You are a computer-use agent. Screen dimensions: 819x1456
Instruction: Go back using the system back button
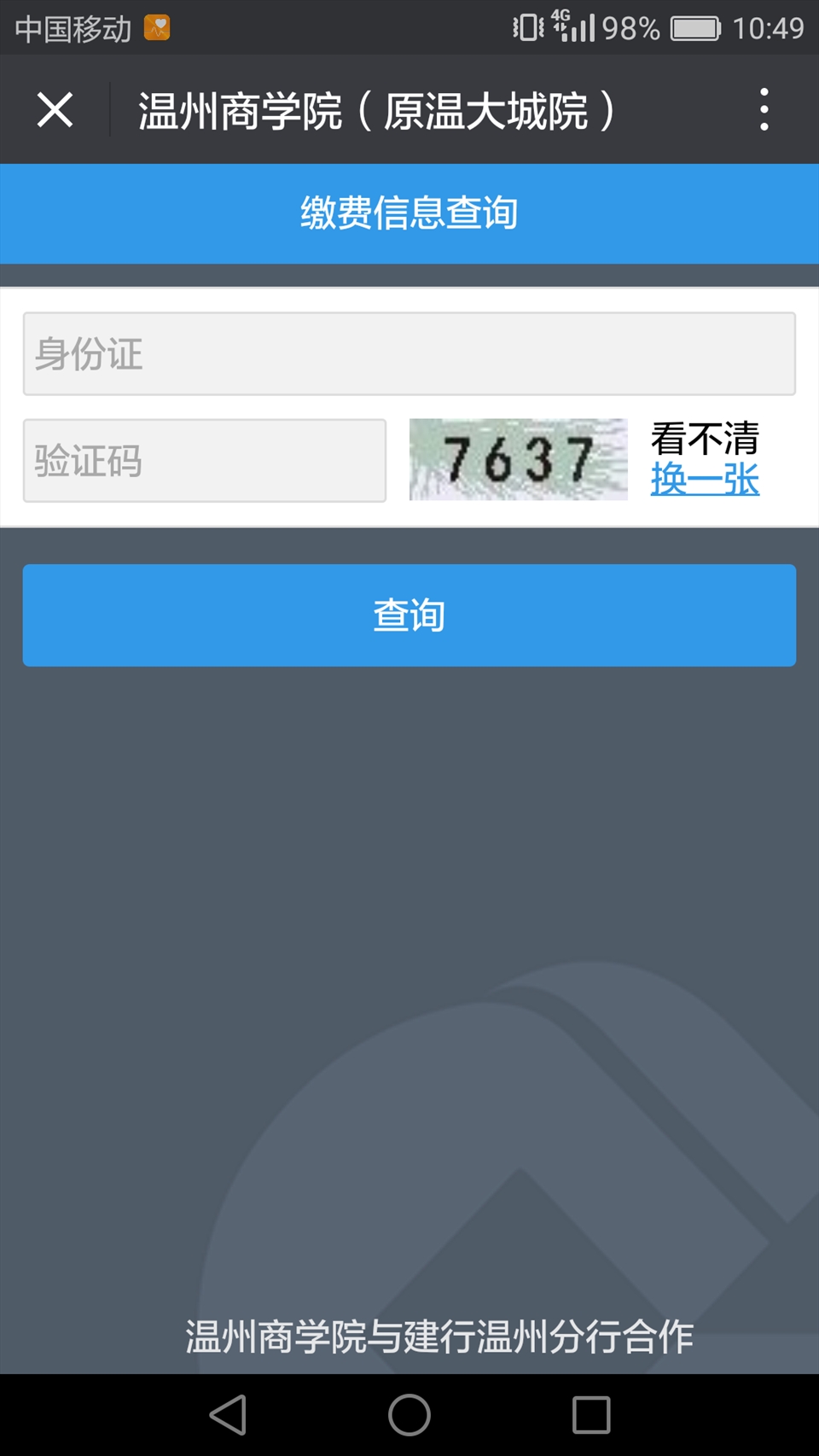(x=228, y=1415)
